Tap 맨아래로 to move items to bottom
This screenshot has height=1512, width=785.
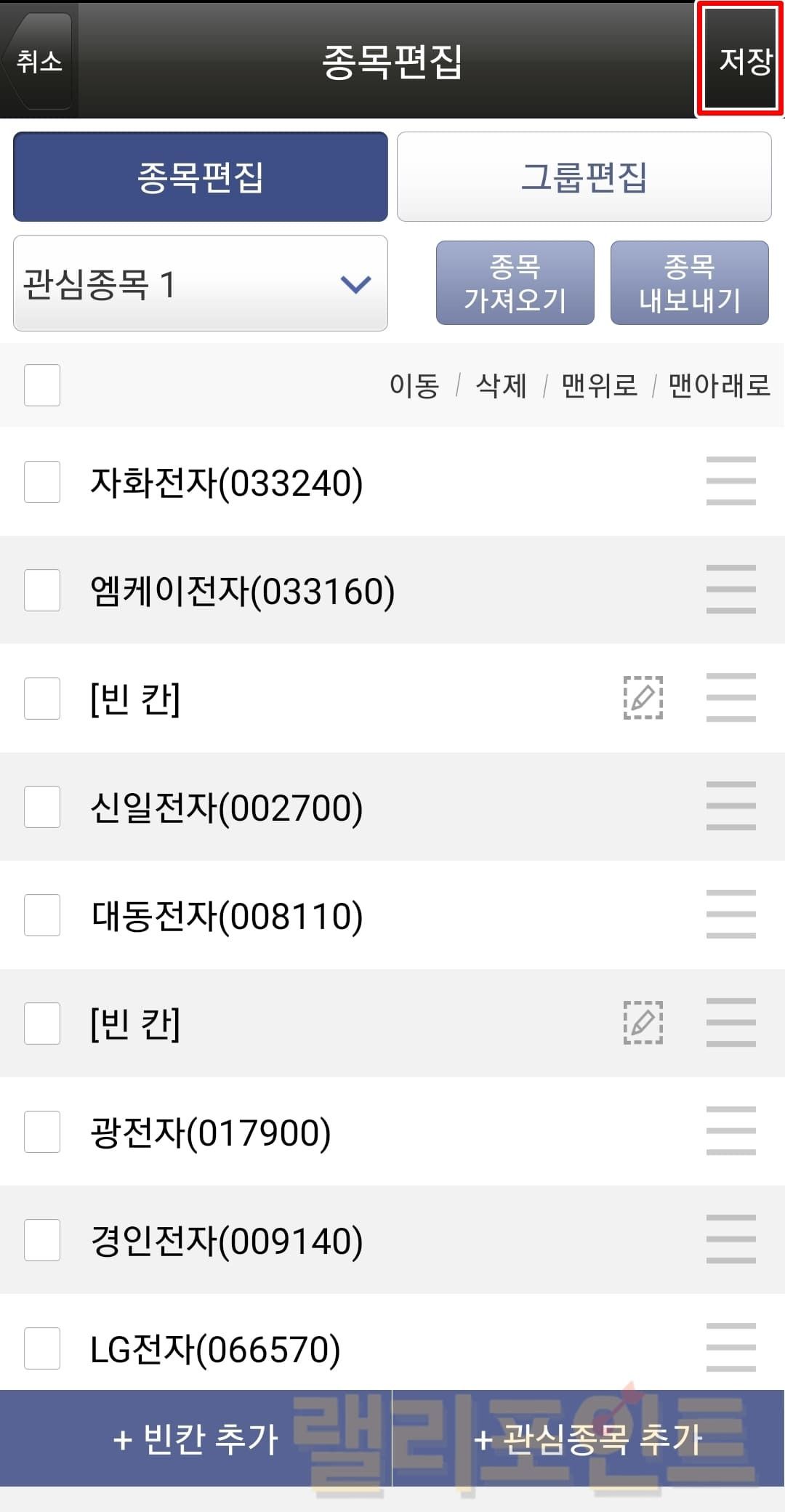click(x=719, y=385)
